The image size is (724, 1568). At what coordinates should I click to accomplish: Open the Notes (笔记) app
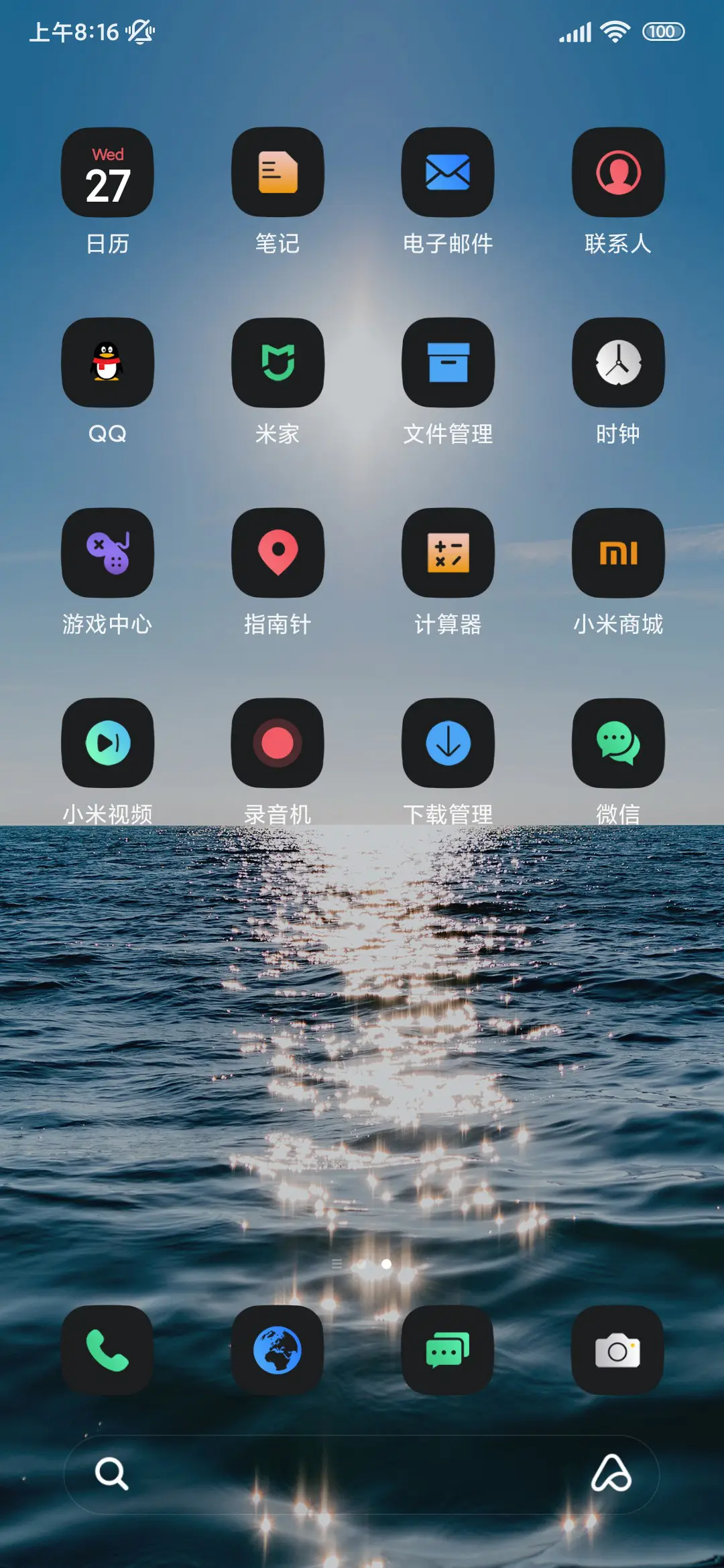[x=278, y=172]
